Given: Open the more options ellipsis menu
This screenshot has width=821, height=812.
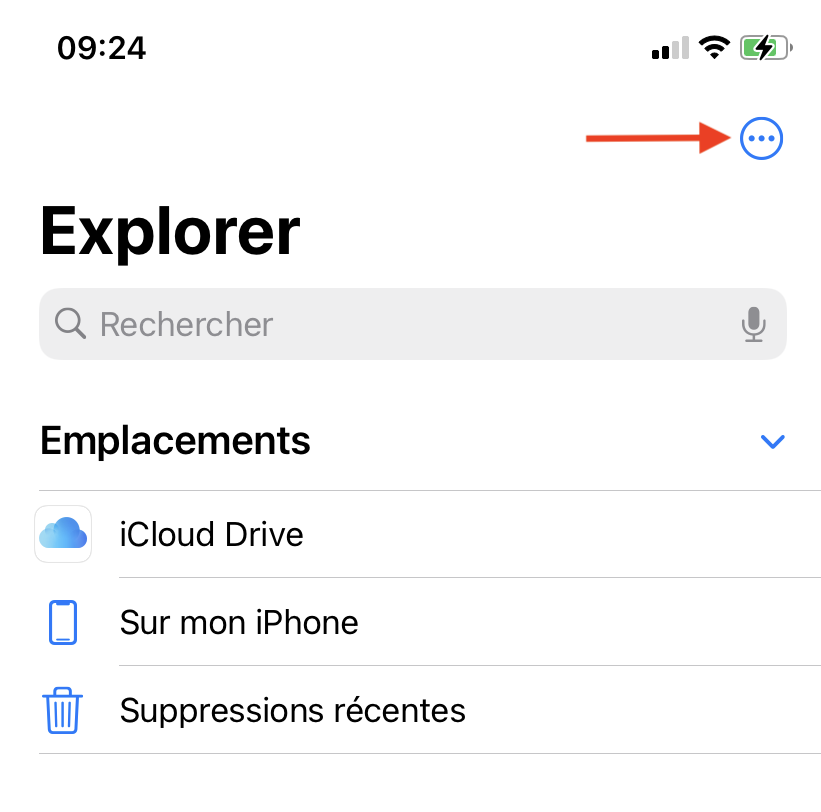Looking at the screenshot, I should click(761, 140).
